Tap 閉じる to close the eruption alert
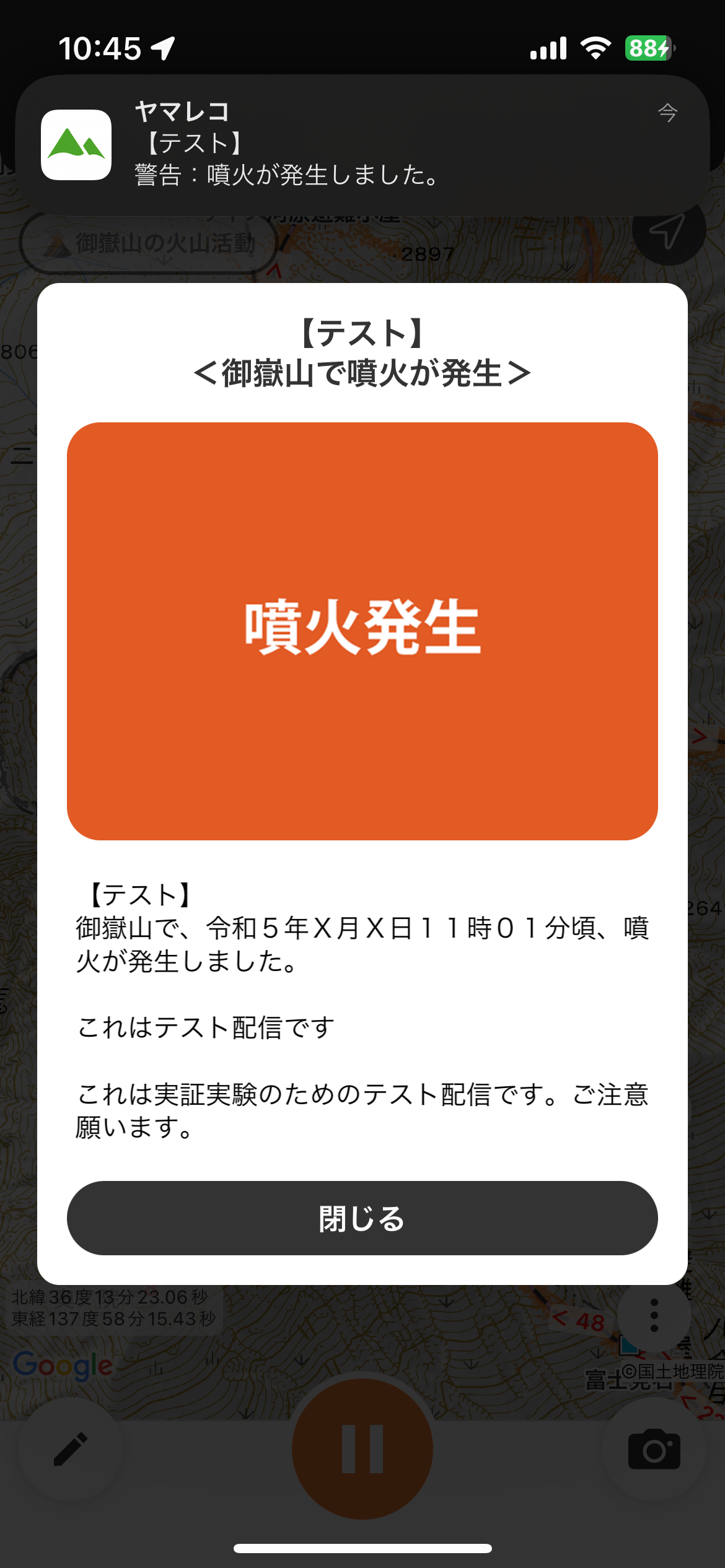The image size is (725, 1568). pyautogui.click(x=362, y=1217)
